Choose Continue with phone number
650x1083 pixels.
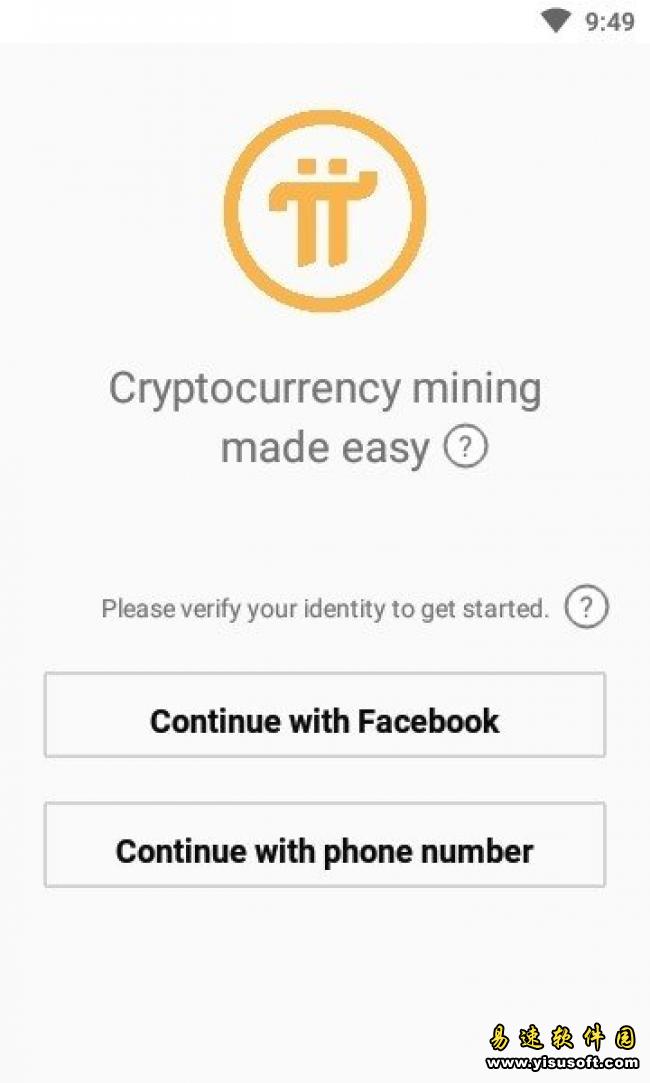(324, 845)
